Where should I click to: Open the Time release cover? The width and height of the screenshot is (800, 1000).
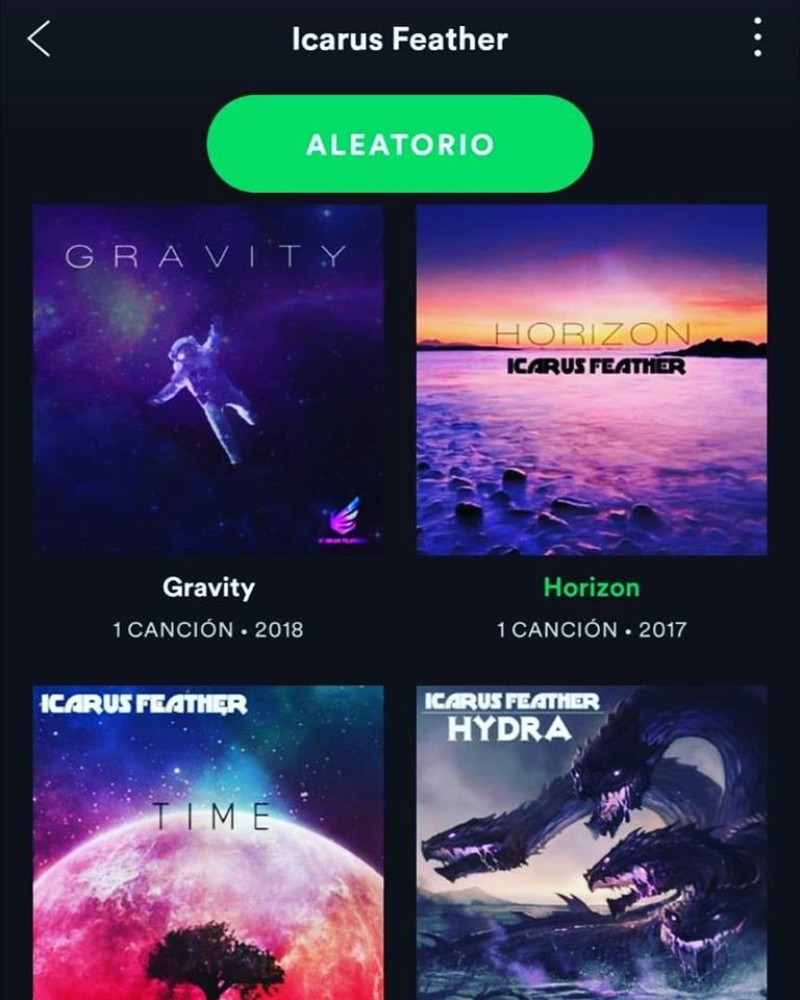(x=208, y=842)
